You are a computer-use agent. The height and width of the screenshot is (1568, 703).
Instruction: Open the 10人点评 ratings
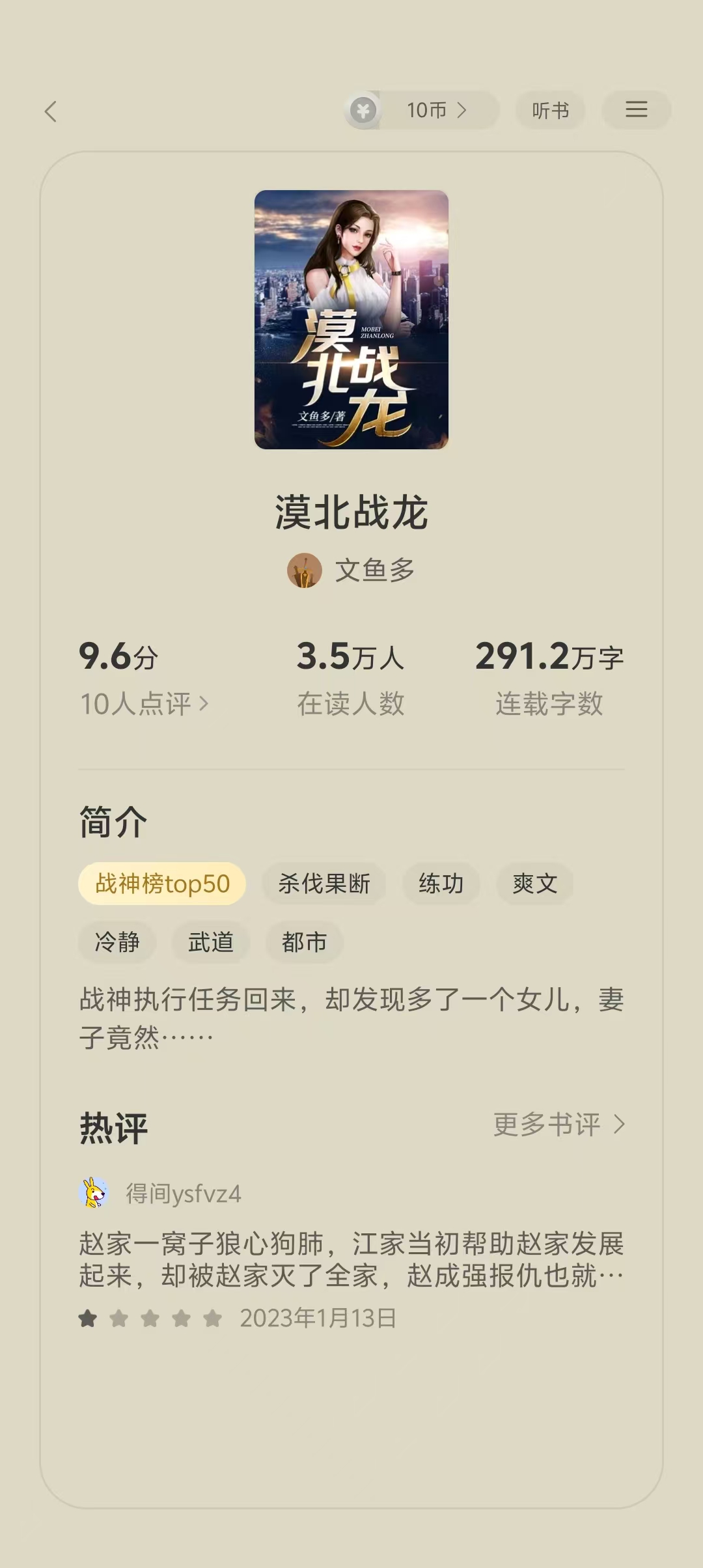[x=144, y=704]
